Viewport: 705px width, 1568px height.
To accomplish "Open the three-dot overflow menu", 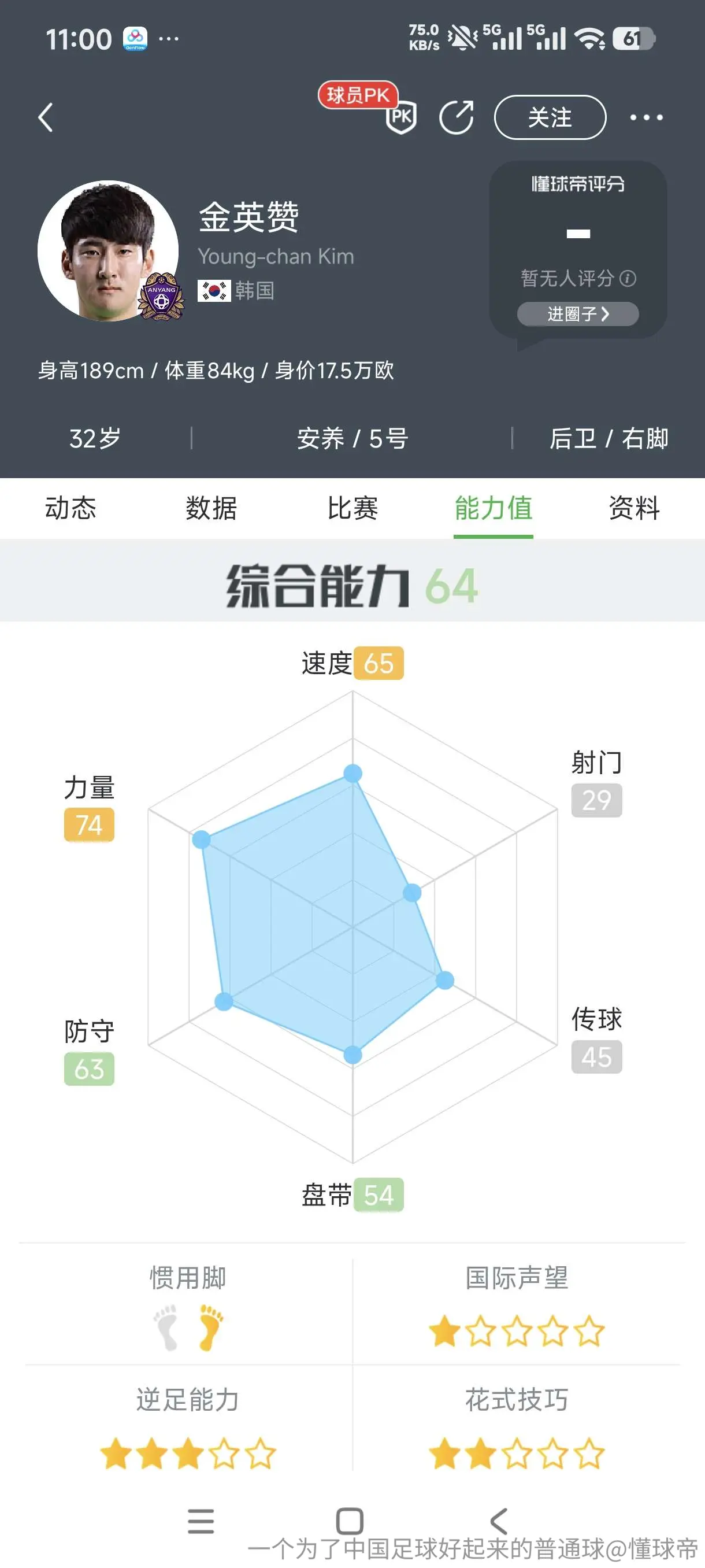I will coord(646,117).
